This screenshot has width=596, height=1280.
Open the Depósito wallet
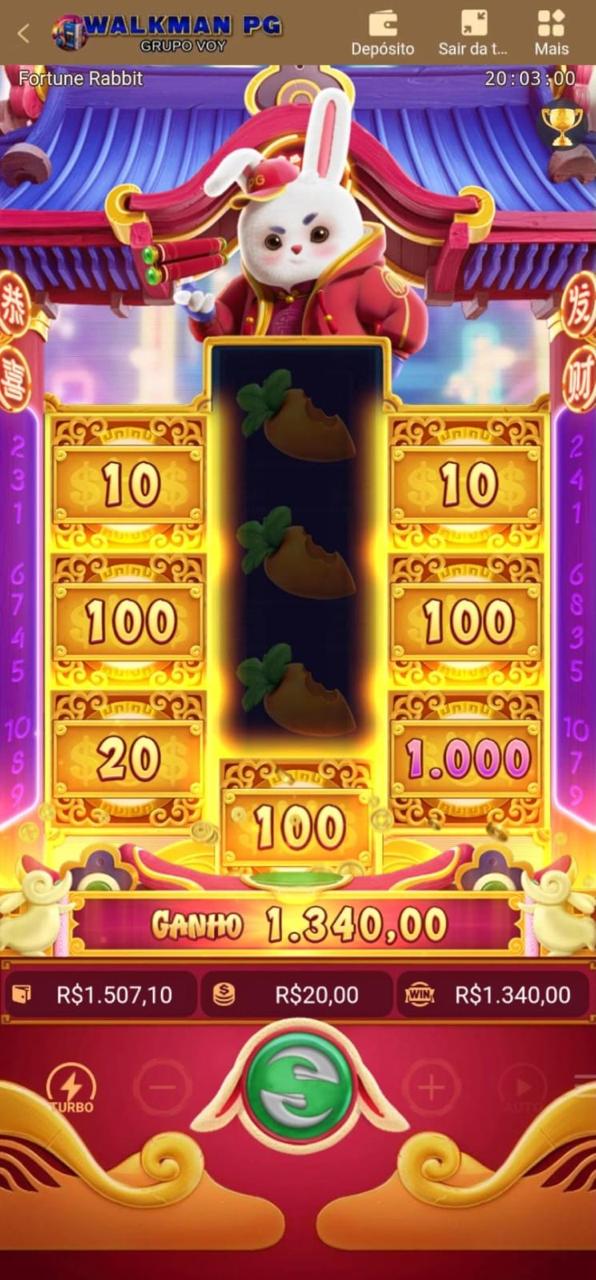(x=382, y=33)
